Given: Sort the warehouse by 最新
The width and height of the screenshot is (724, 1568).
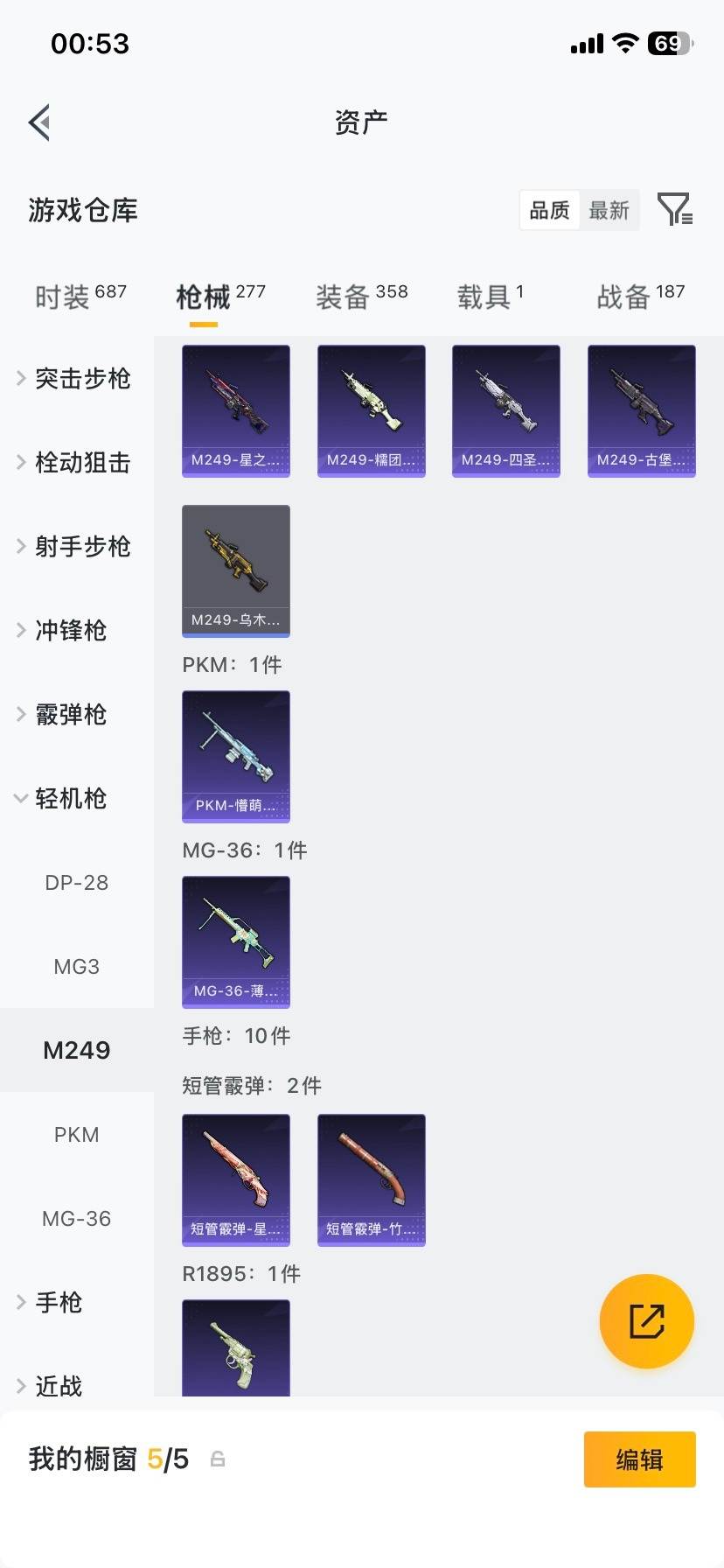Looking at the screenshot, I should 609,210.
